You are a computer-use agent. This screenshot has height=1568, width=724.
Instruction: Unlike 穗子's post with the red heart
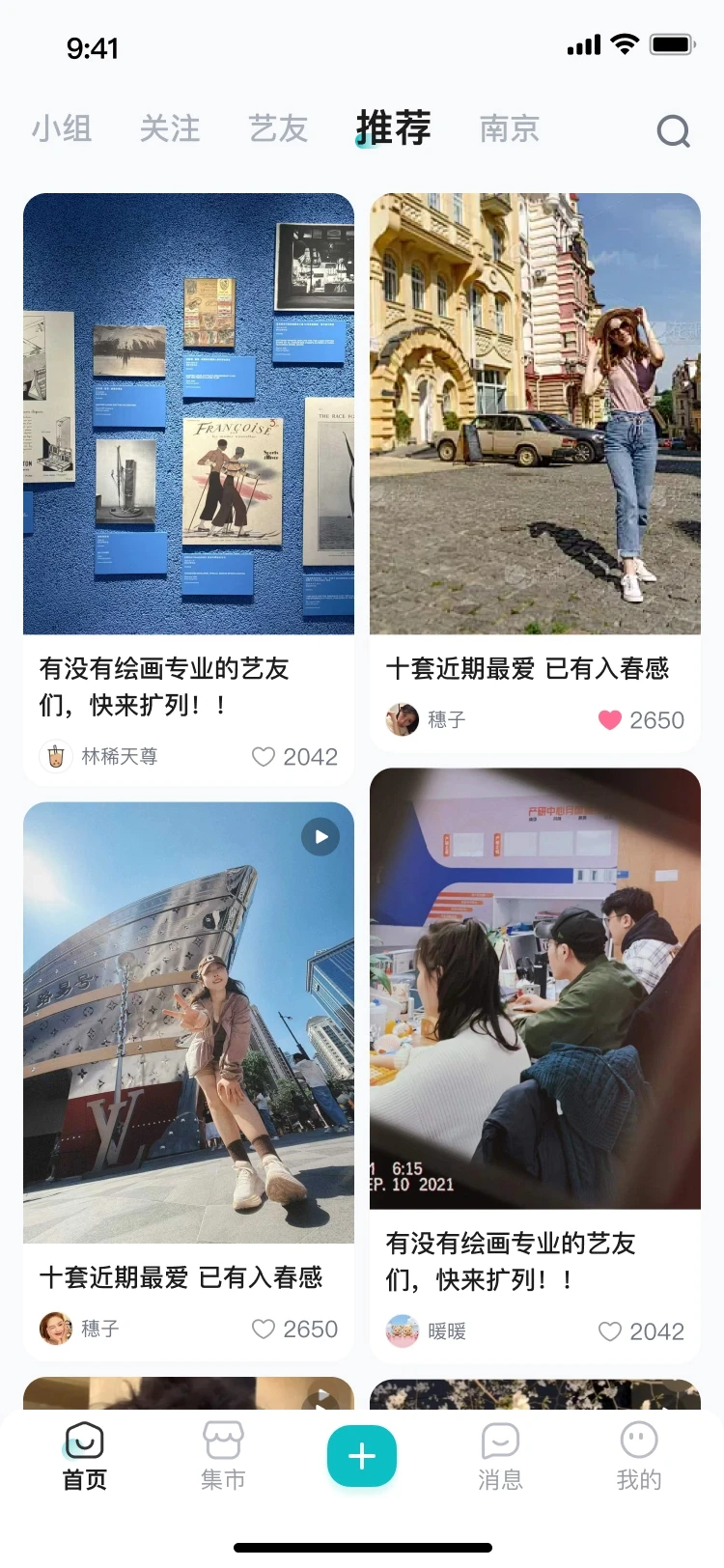coord(610,720)
